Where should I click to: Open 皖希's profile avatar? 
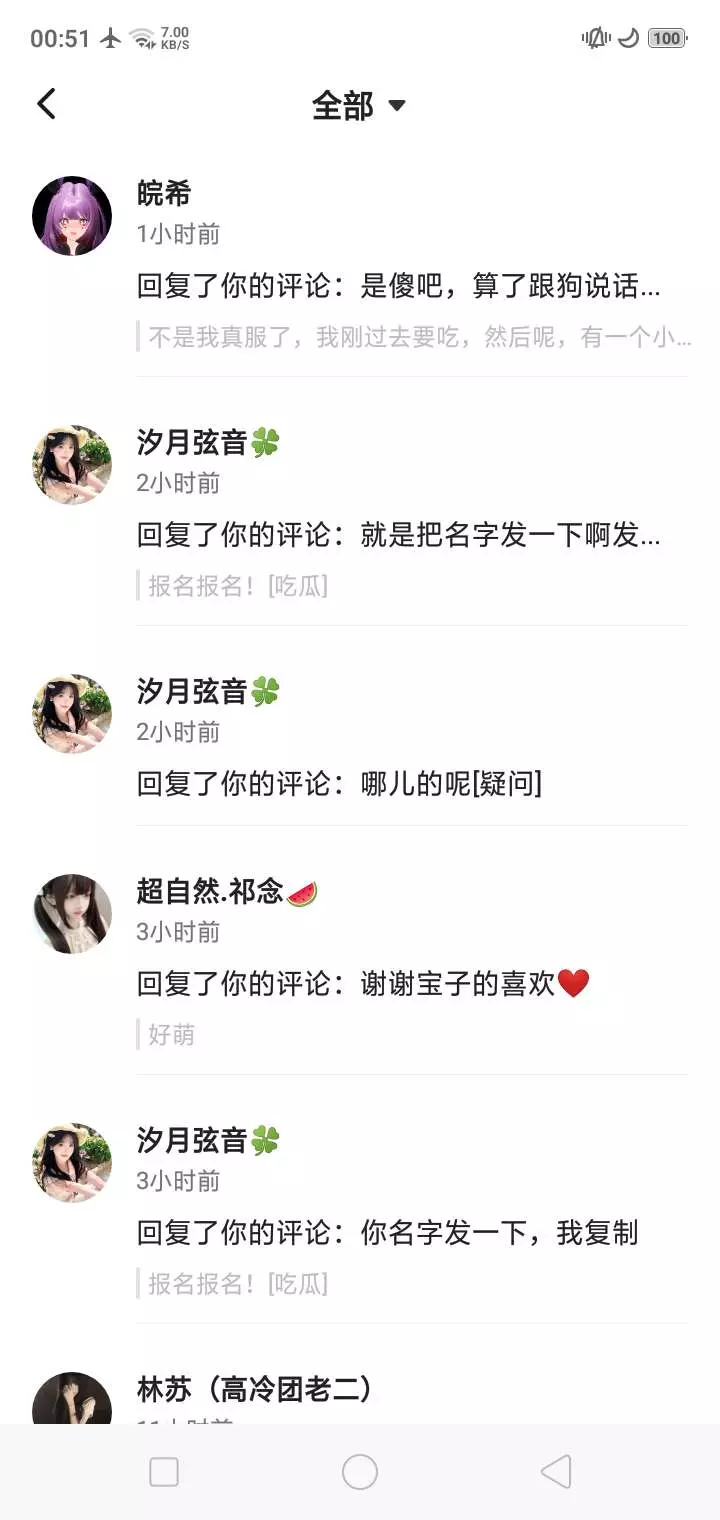click(x=72, y=216)
